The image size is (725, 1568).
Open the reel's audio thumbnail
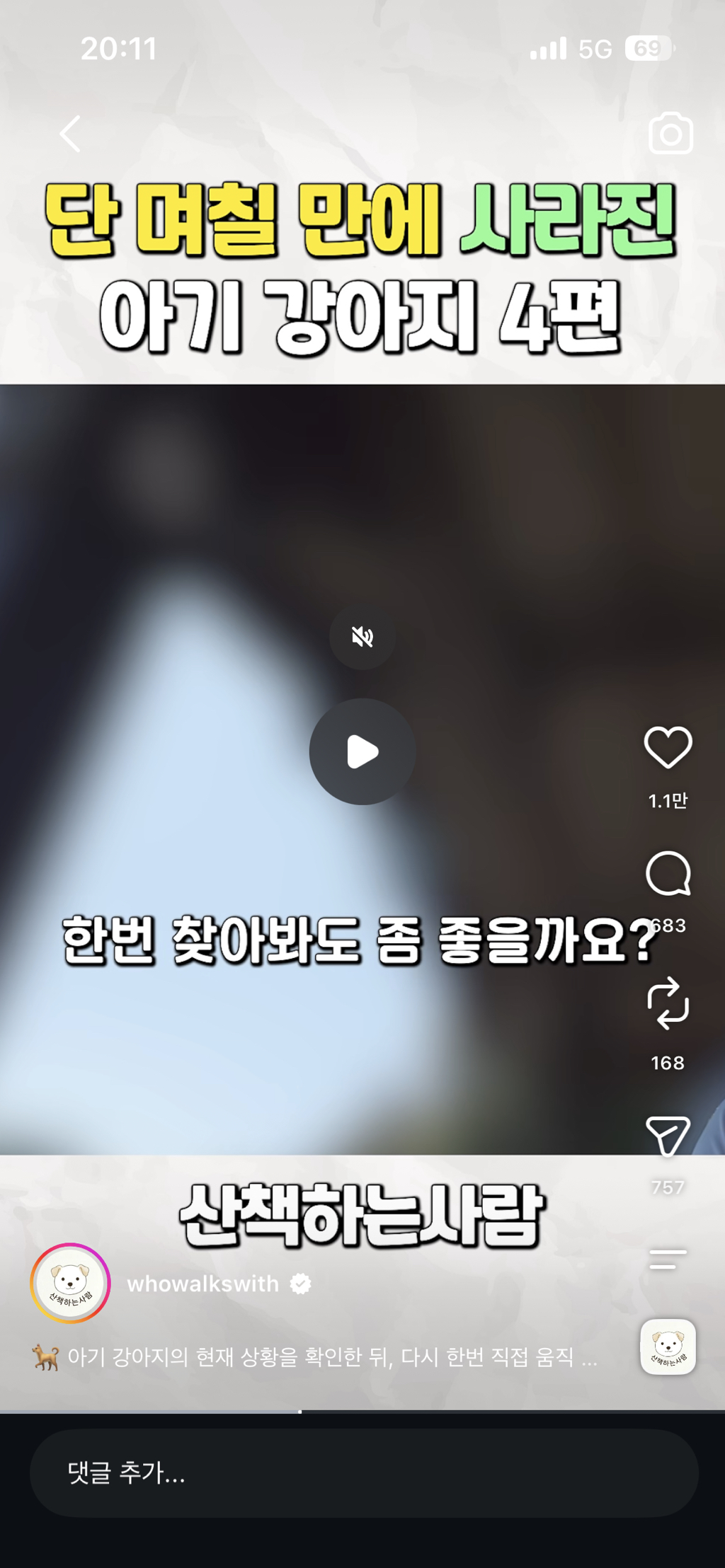click(x=668, y=1347)
